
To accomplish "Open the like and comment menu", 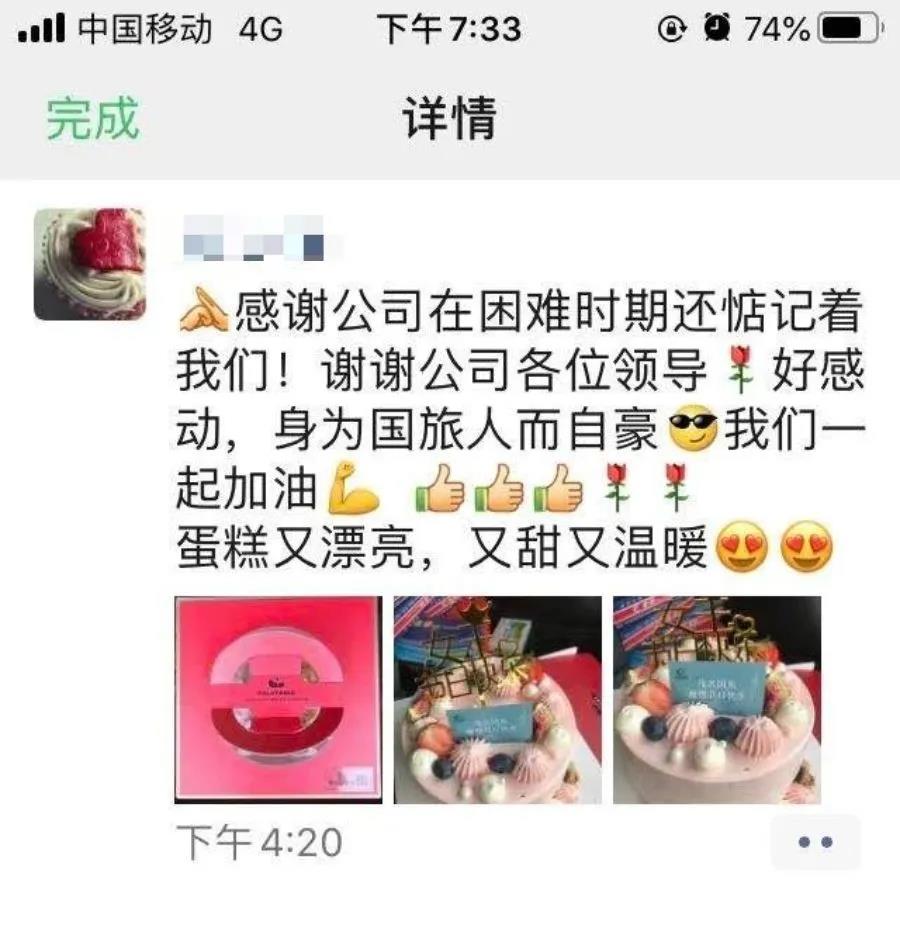I will 814,842.
